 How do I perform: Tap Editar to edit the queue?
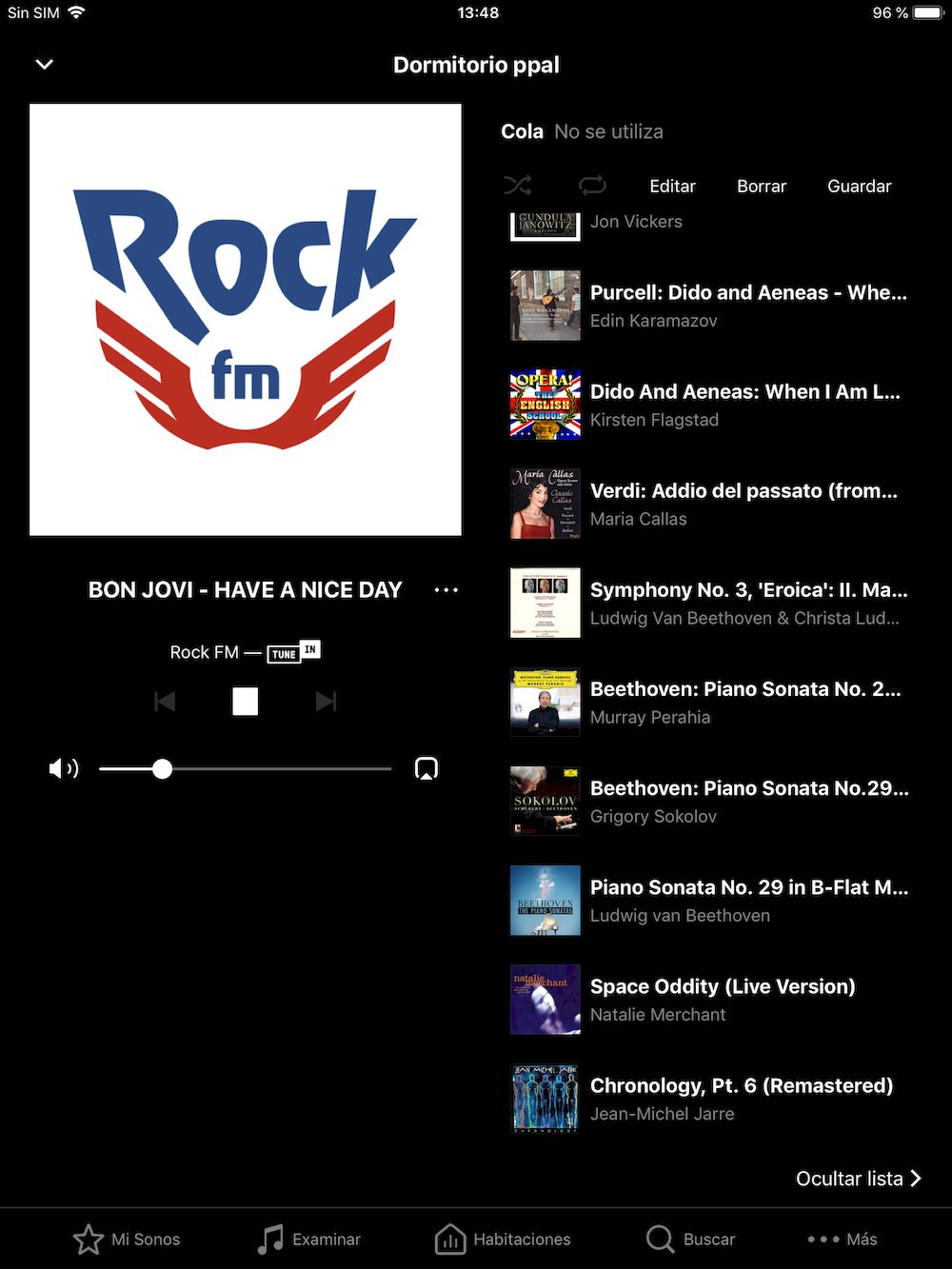click(x=672, y=186)
